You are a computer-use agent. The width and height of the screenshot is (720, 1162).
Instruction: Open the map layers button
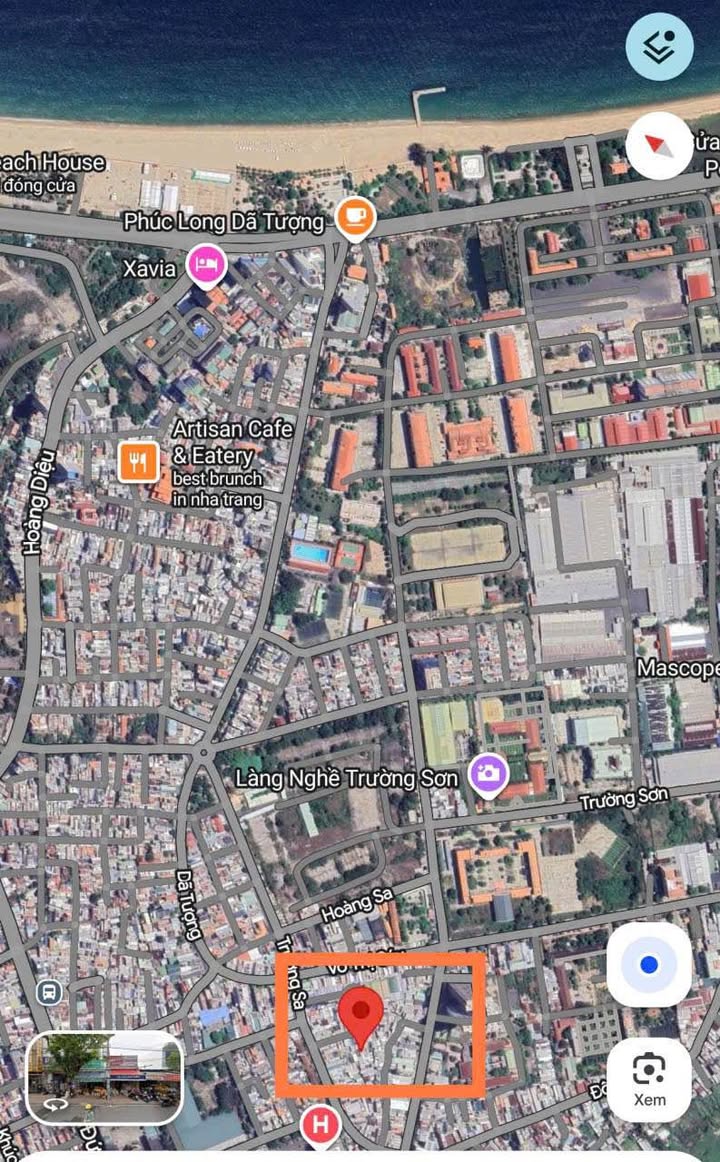659,47
